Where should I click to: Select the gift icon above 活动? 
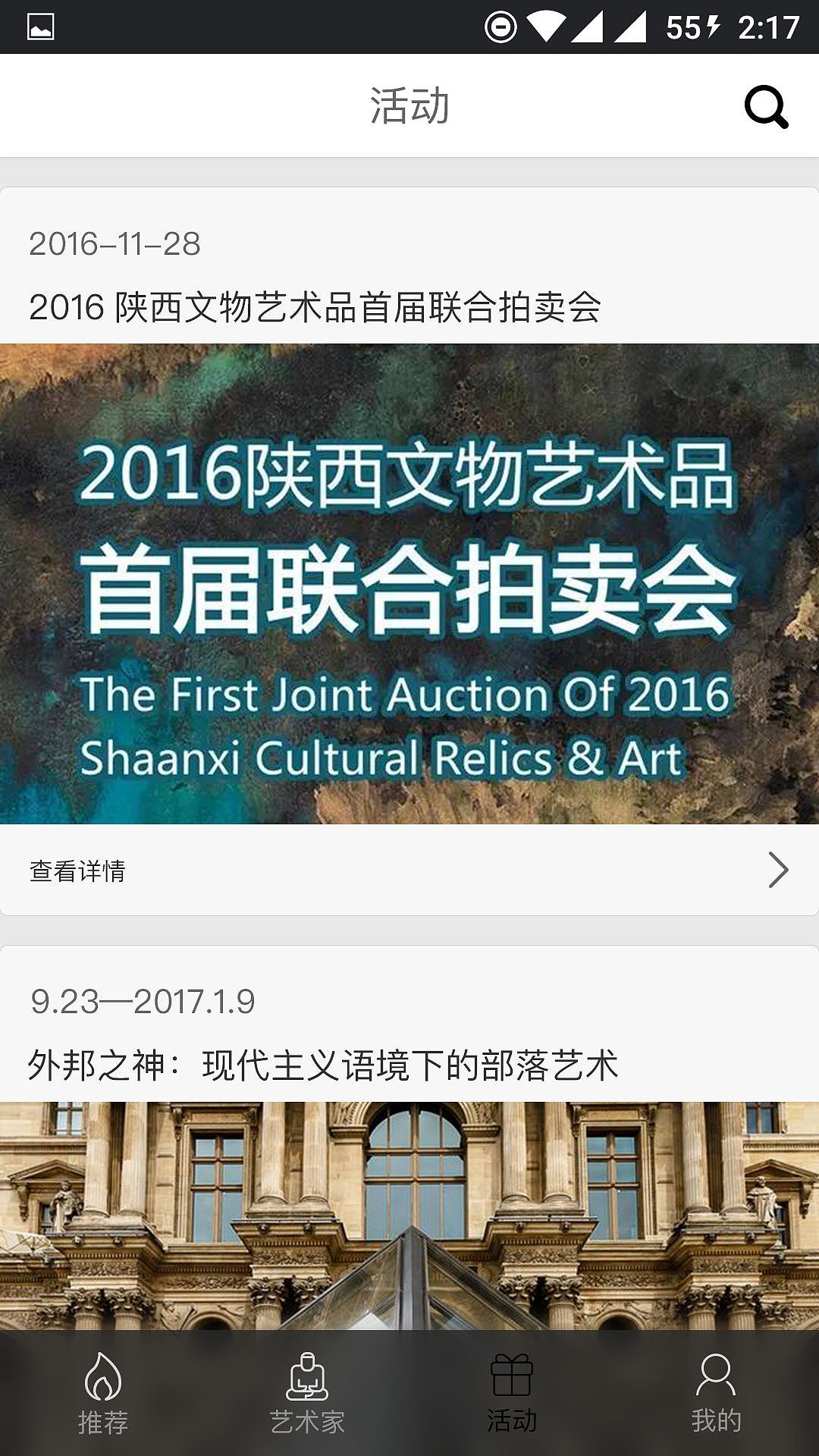(x=512, y=1374)
